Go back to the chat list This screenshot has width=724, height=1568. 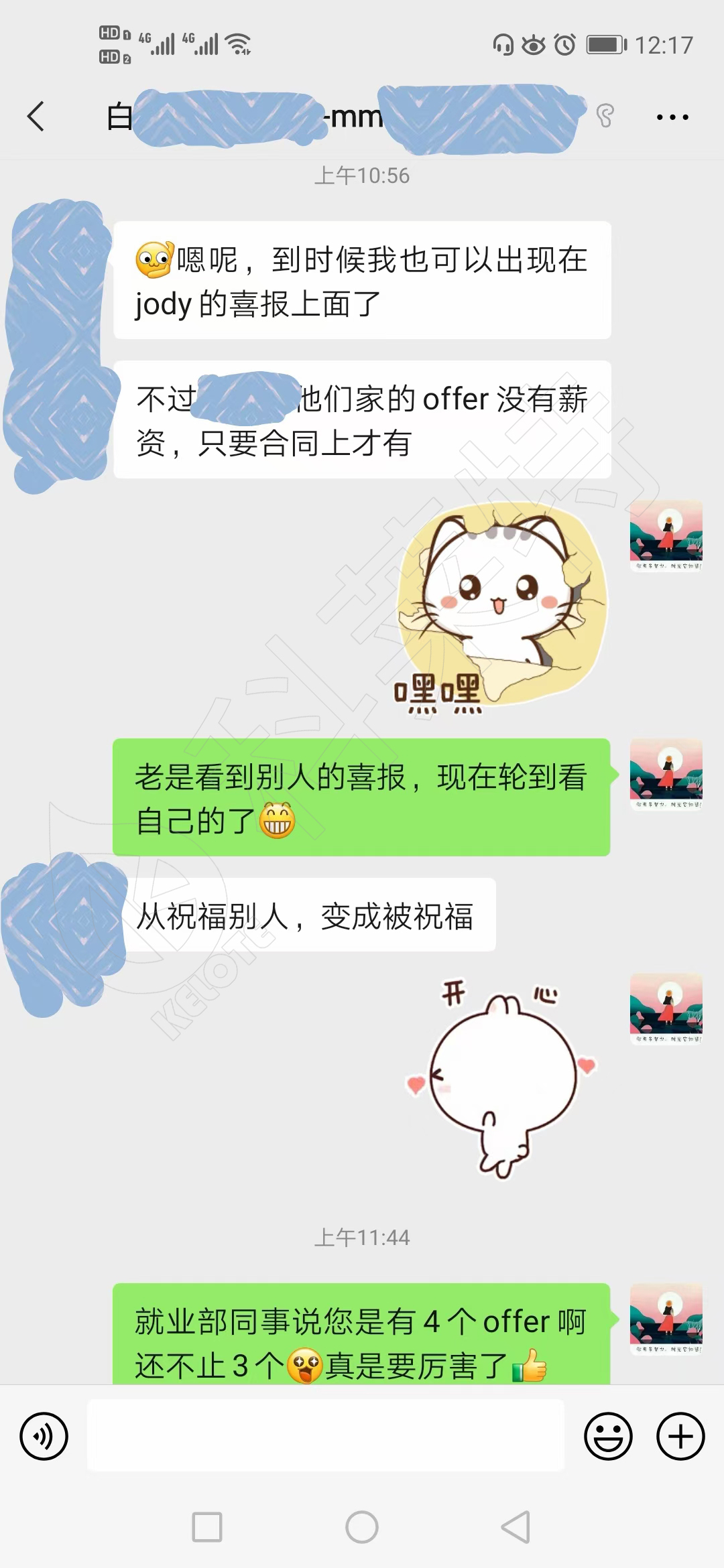click(x=36, y=117)
